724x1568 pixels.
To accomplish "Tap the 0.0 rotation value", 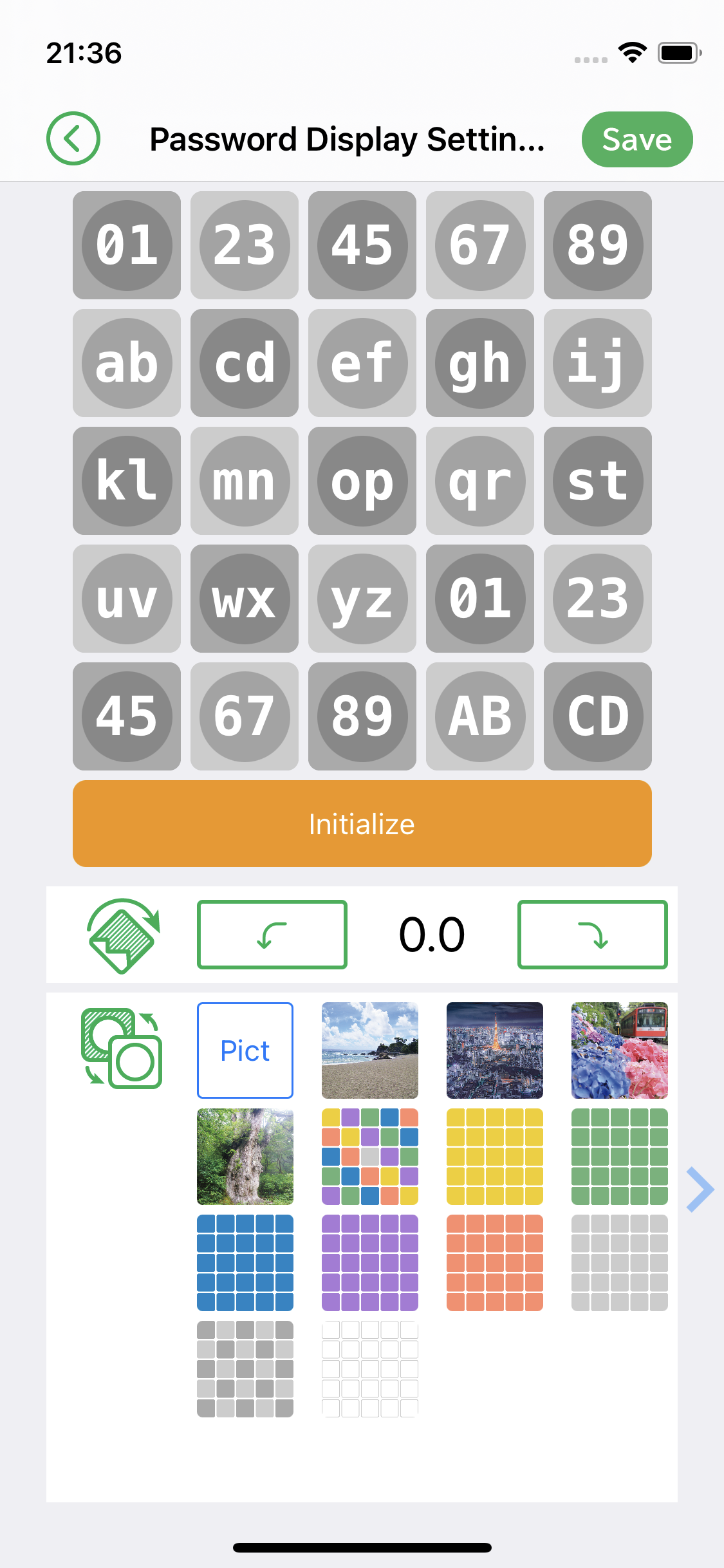I will point(432,935).
